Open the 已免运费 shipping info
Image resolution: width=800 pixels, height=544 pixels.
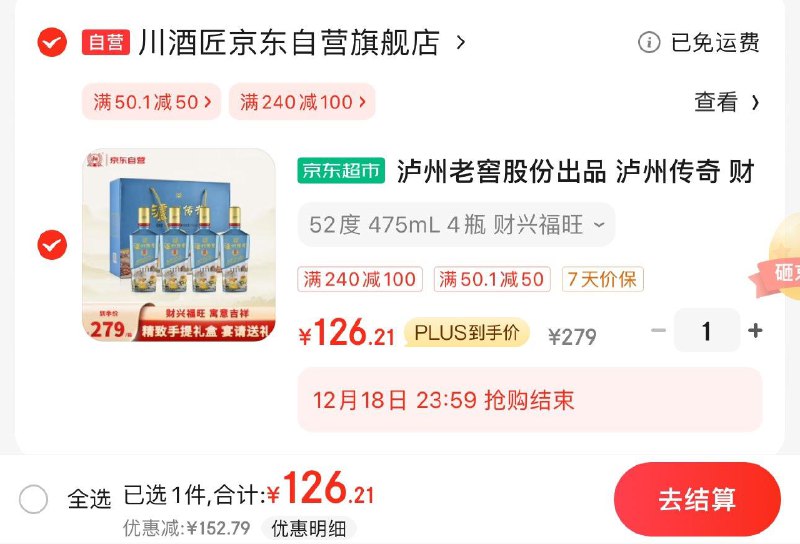coord(700,42)
